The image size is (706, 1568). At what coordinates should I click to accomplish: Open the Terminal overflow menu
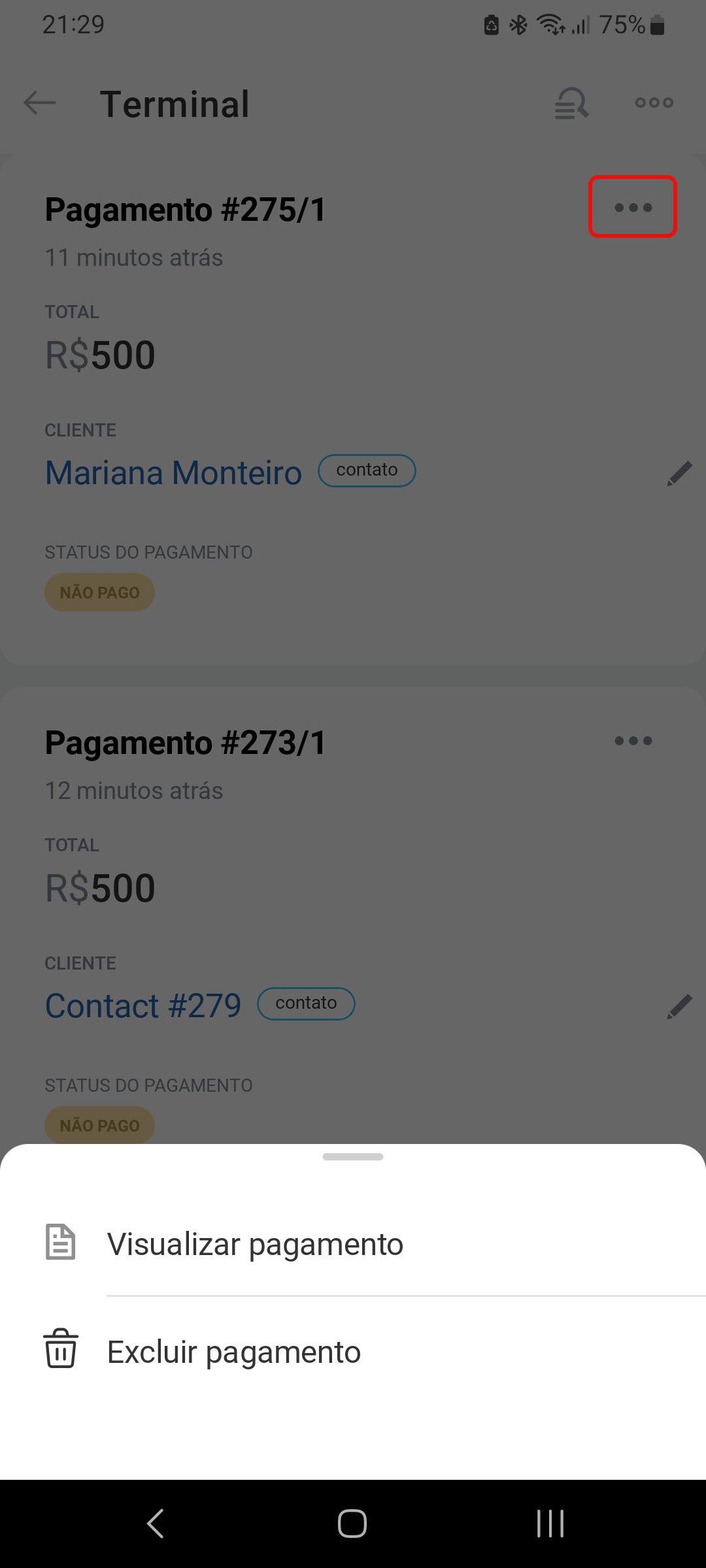coord(654,103)
